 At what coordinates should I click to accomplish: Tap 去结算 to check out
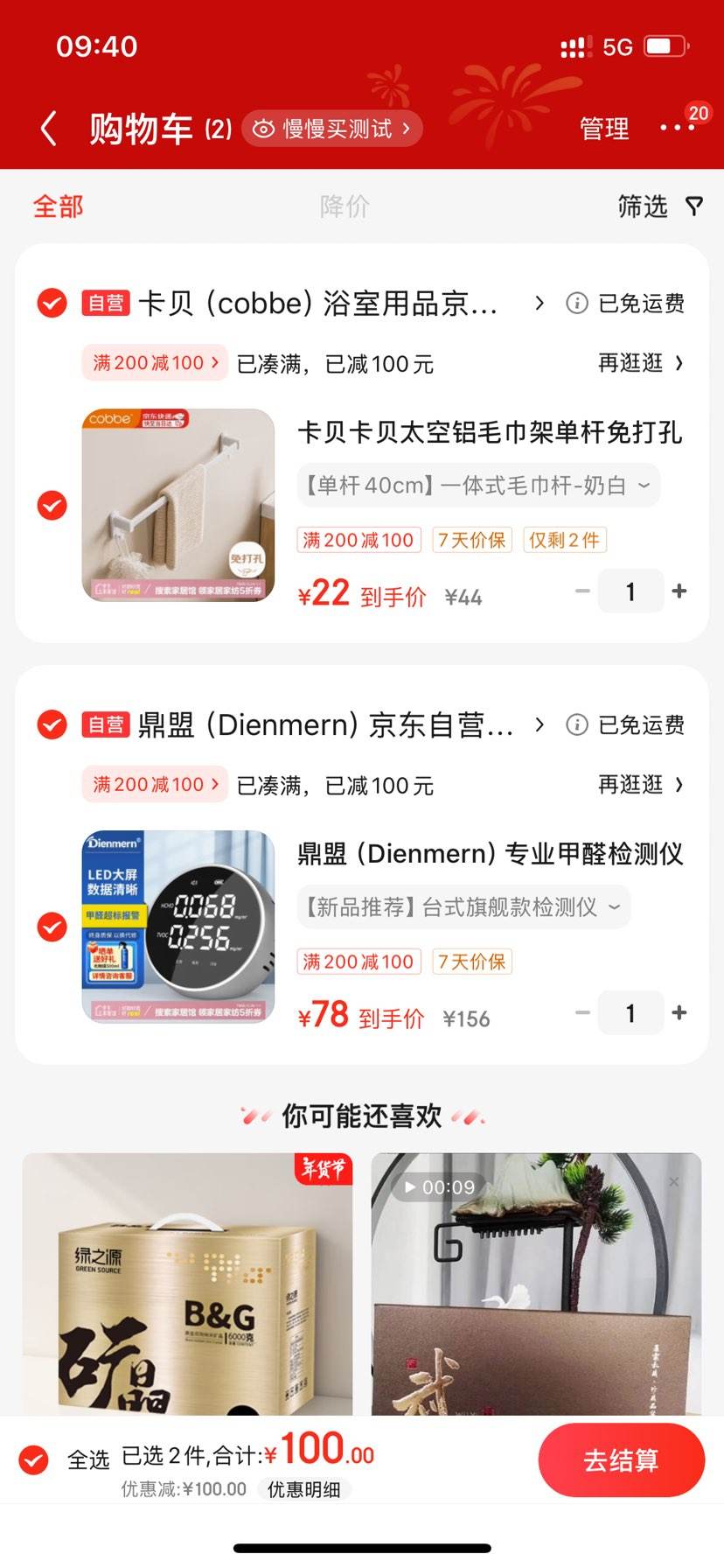click(621, 1460)
